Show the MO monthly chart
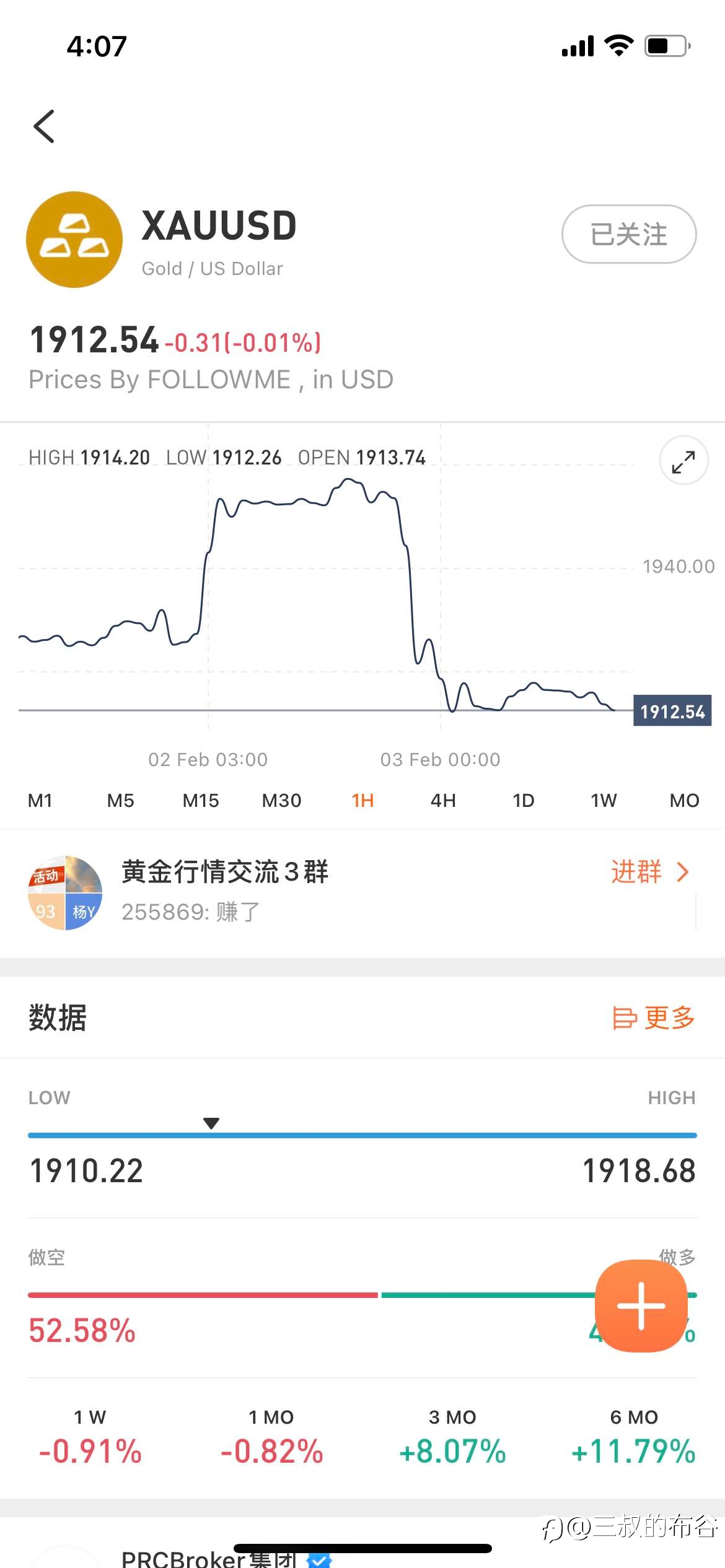725x1568 pixels. 684,800
